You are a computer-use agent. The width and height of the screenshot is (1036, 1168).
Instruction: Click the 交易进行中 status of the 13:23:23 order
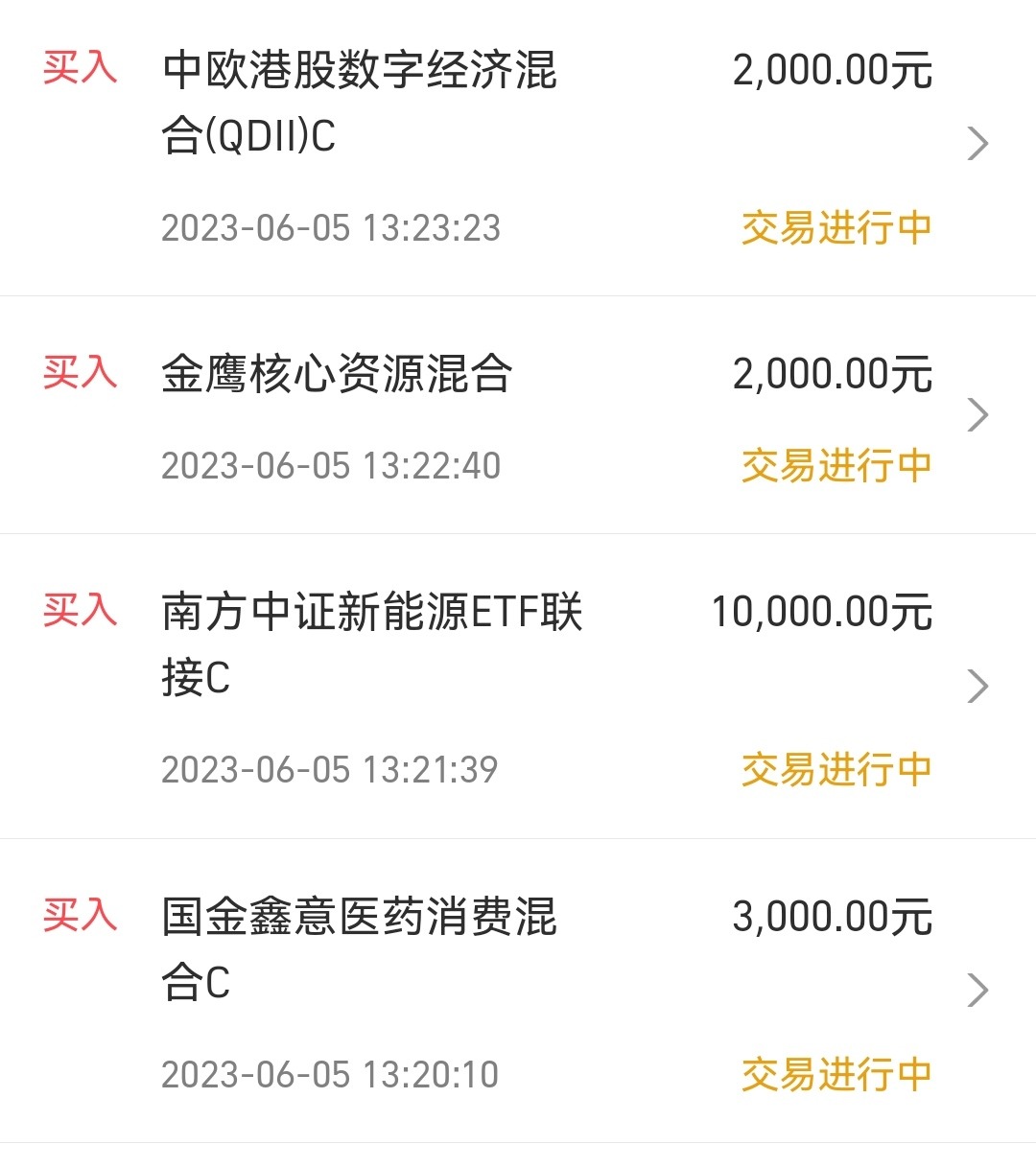[835, 227]
